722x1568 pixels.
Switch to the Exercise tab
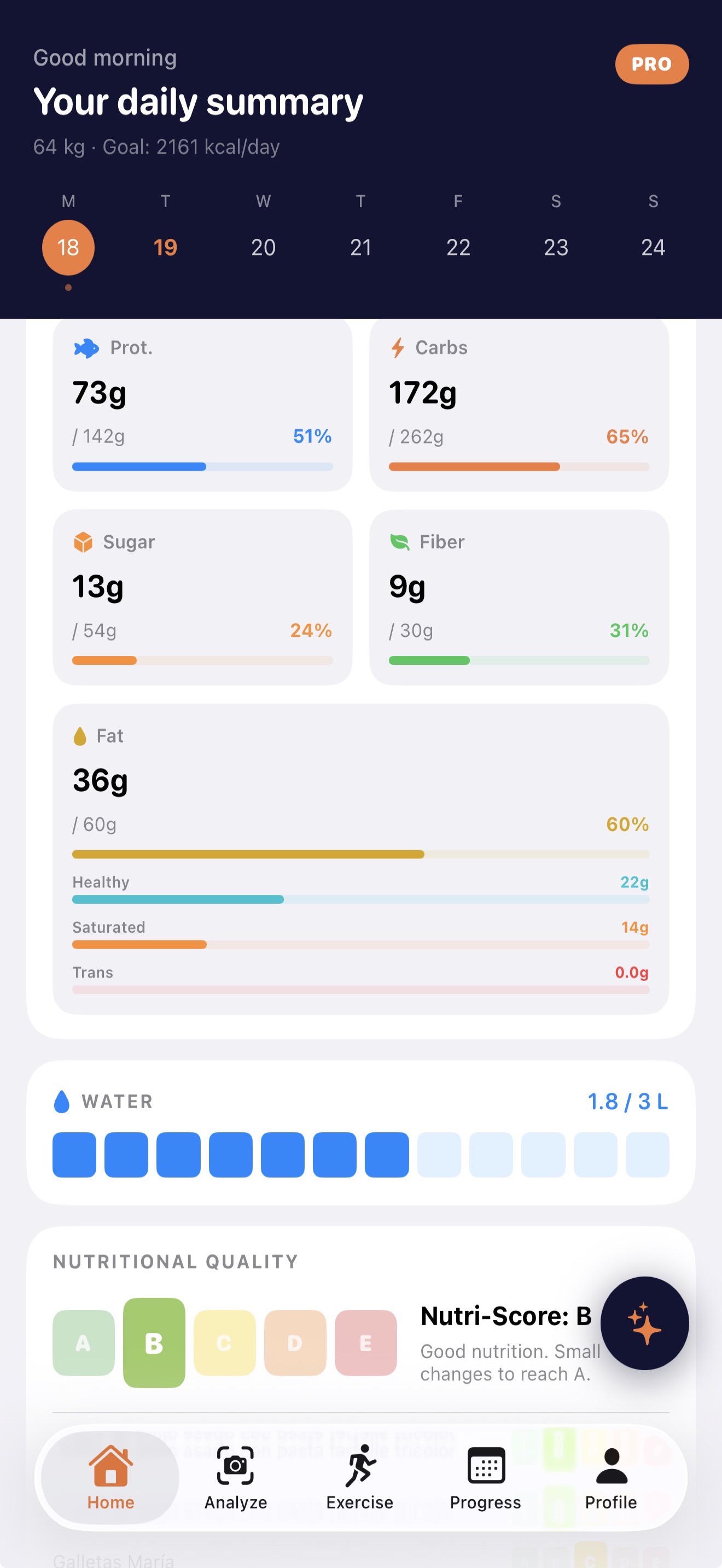click(x=360, y=1477)
